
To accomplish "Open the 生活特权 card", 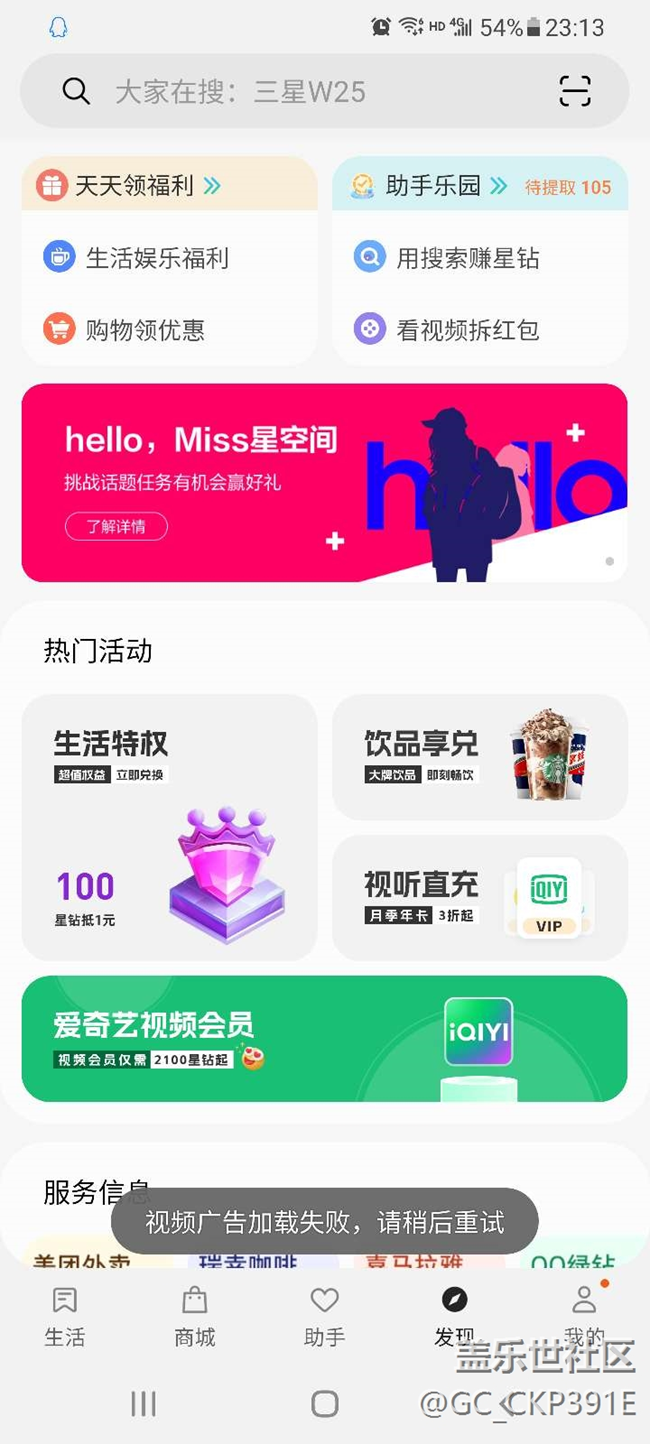I will coord(170,827).
